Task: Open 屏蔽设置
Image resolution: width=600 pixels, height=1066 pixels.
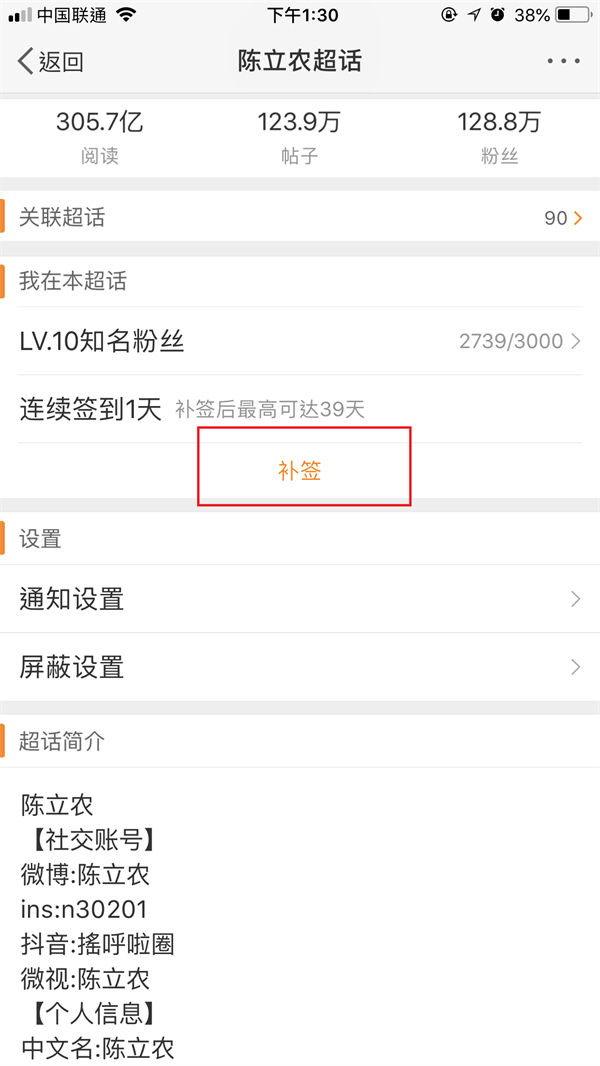Action: tap(300, 666)
